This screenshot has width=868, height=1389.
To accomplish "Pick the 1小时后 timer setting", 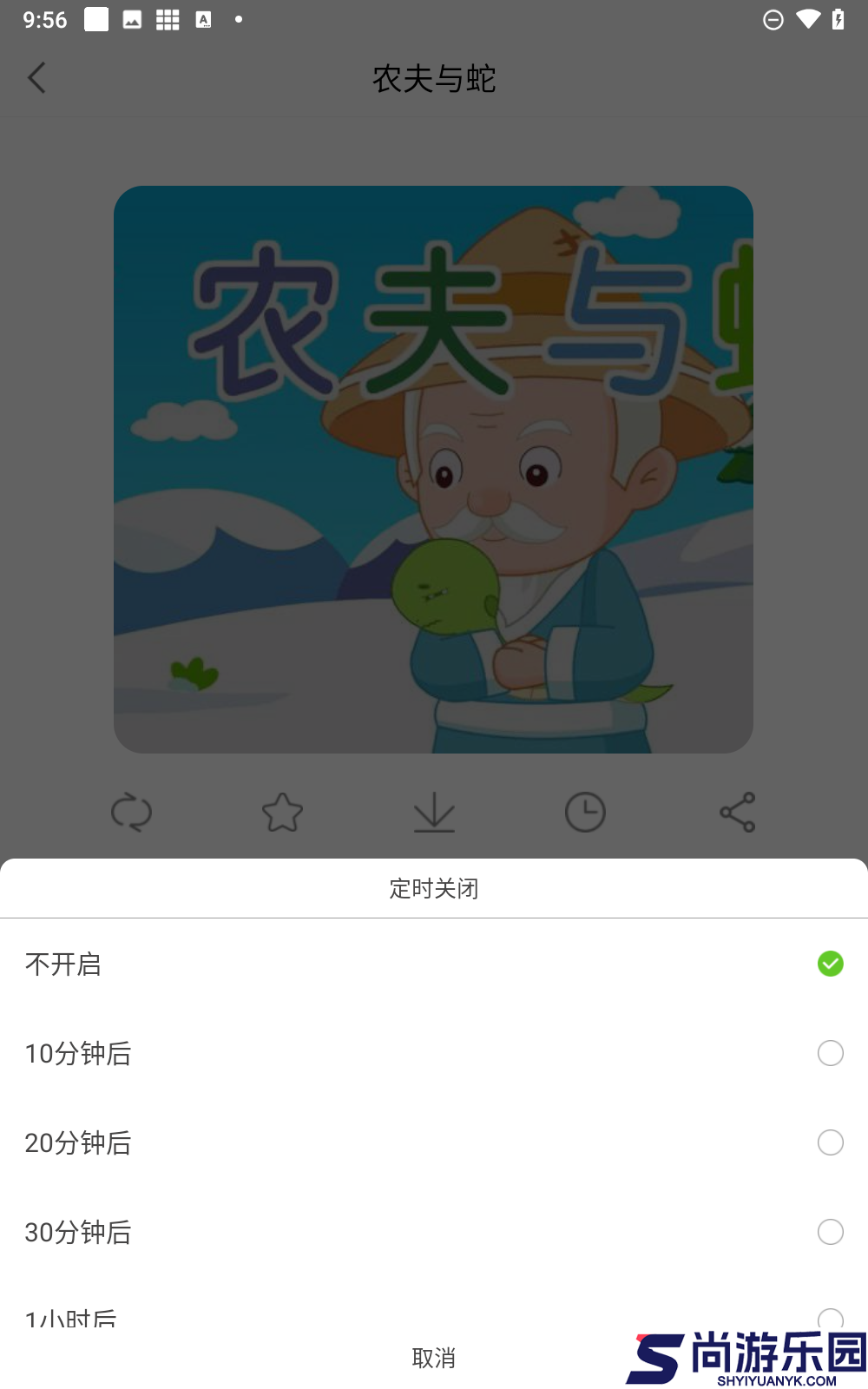I will 434,1316.
